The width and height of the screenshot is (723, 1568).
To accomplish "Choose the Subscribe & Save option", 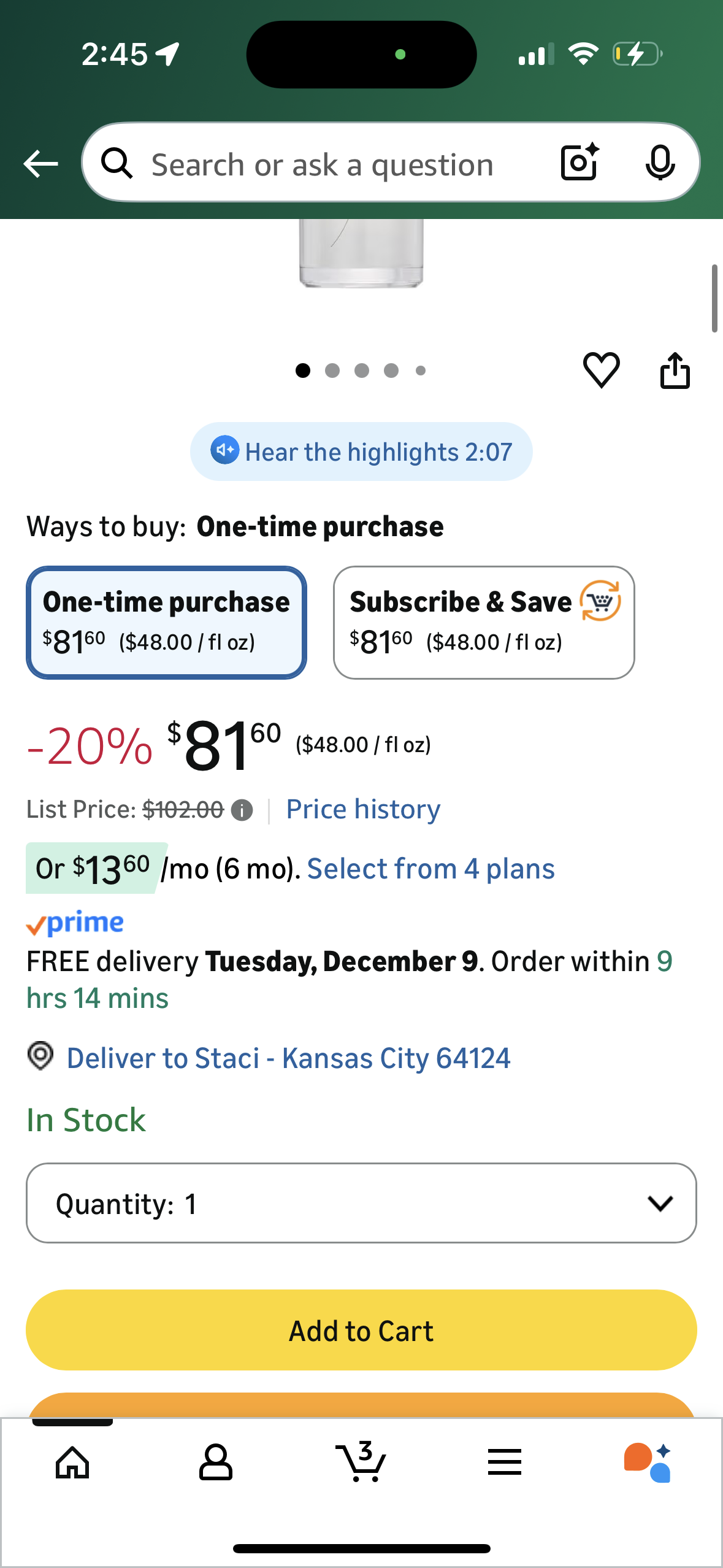I will click(x=484, y=622).
